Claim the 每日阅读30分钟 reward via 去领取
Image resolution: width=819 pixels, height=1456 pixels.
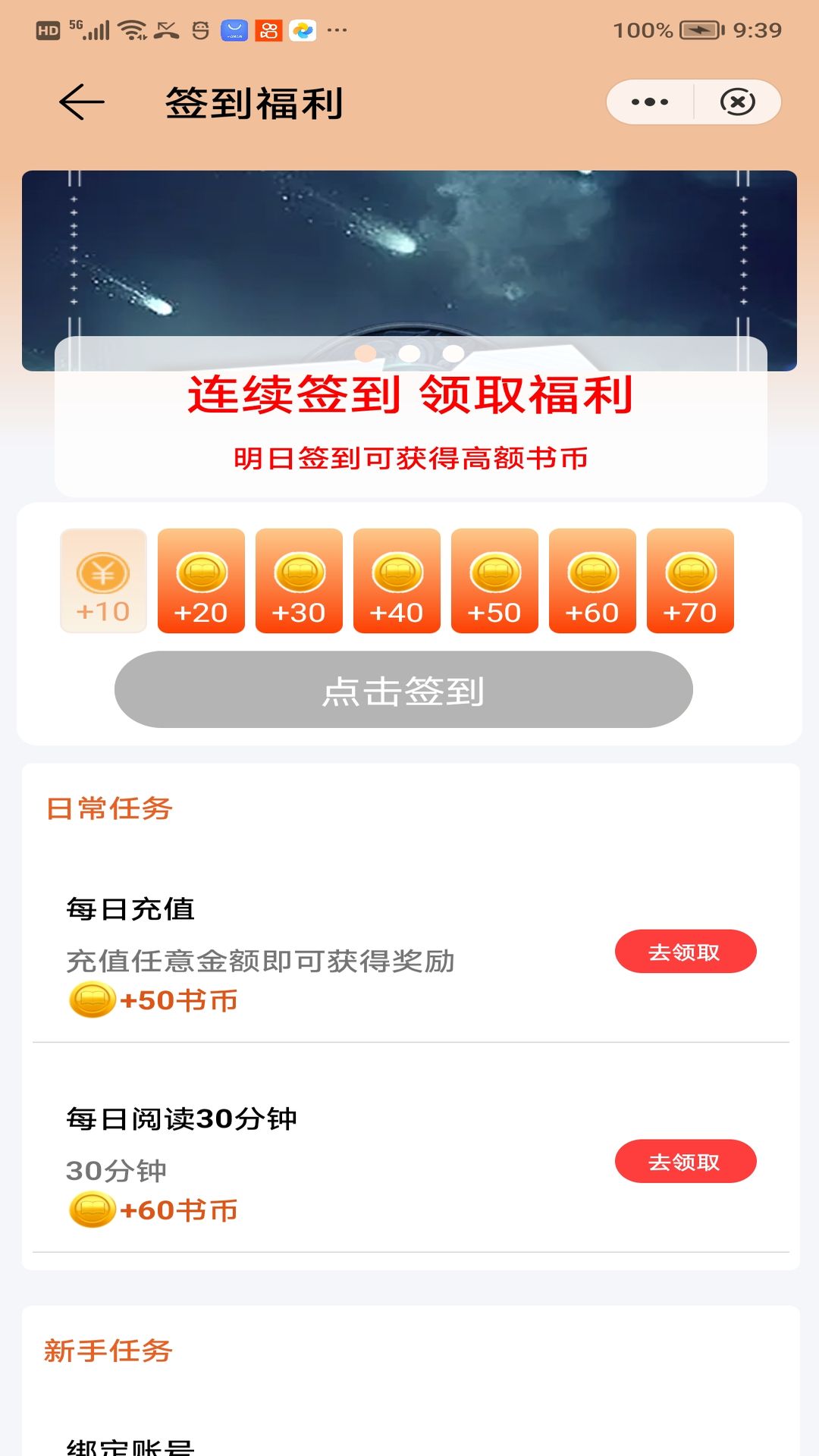click(685, 1161)
